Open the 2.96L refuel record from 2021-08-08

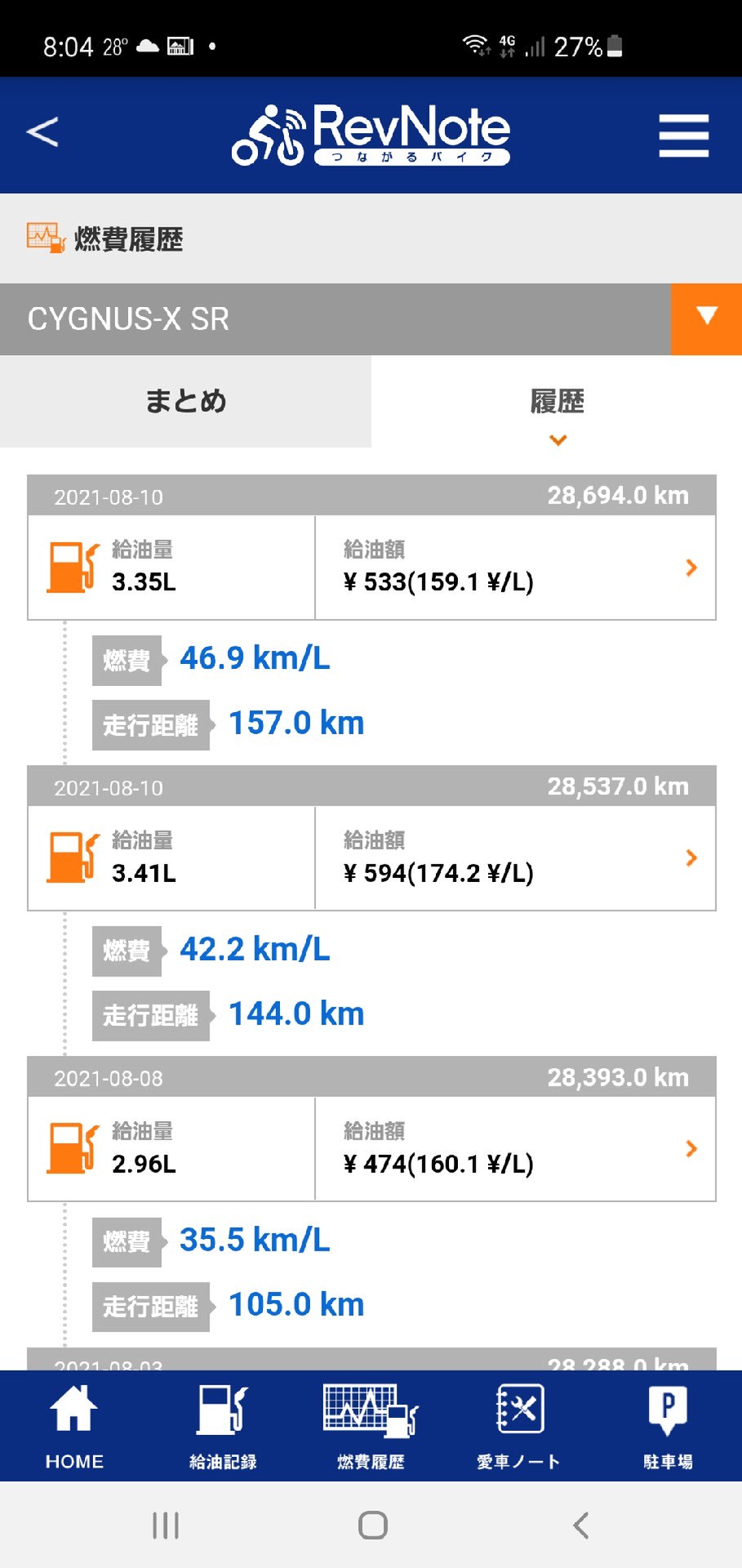click(x=371, y=1148)
